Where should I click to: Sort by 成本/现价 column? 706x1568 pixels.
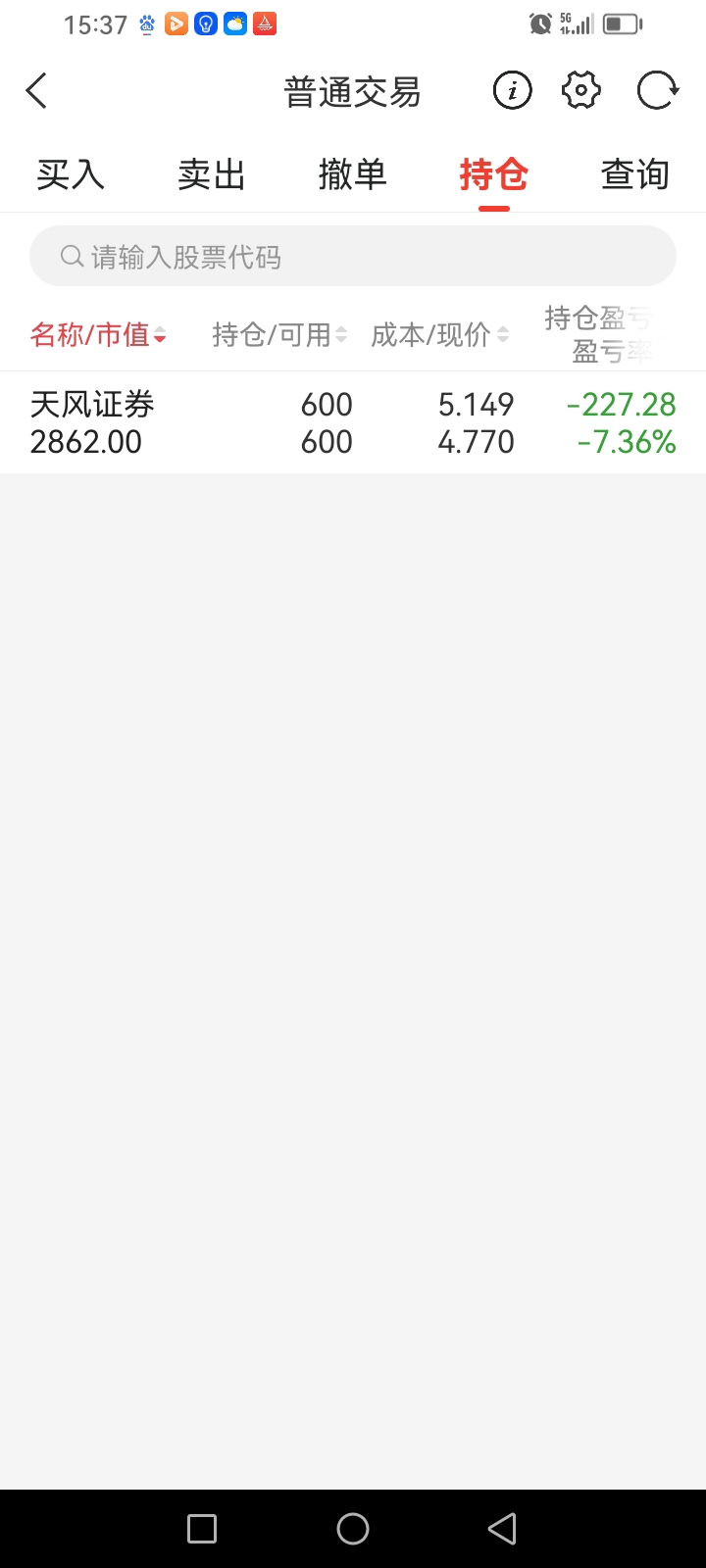click(x=440, y=335)
